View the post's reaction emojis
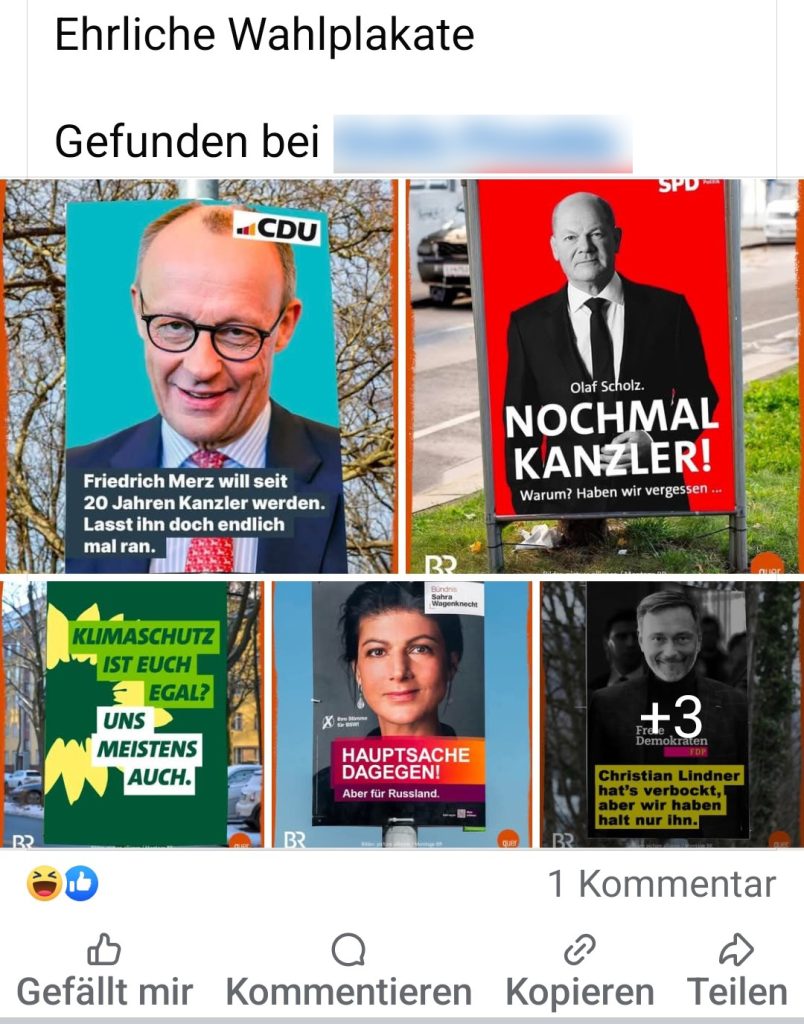The height and width of the screenshot is (1024, 804). coord(62,884)
